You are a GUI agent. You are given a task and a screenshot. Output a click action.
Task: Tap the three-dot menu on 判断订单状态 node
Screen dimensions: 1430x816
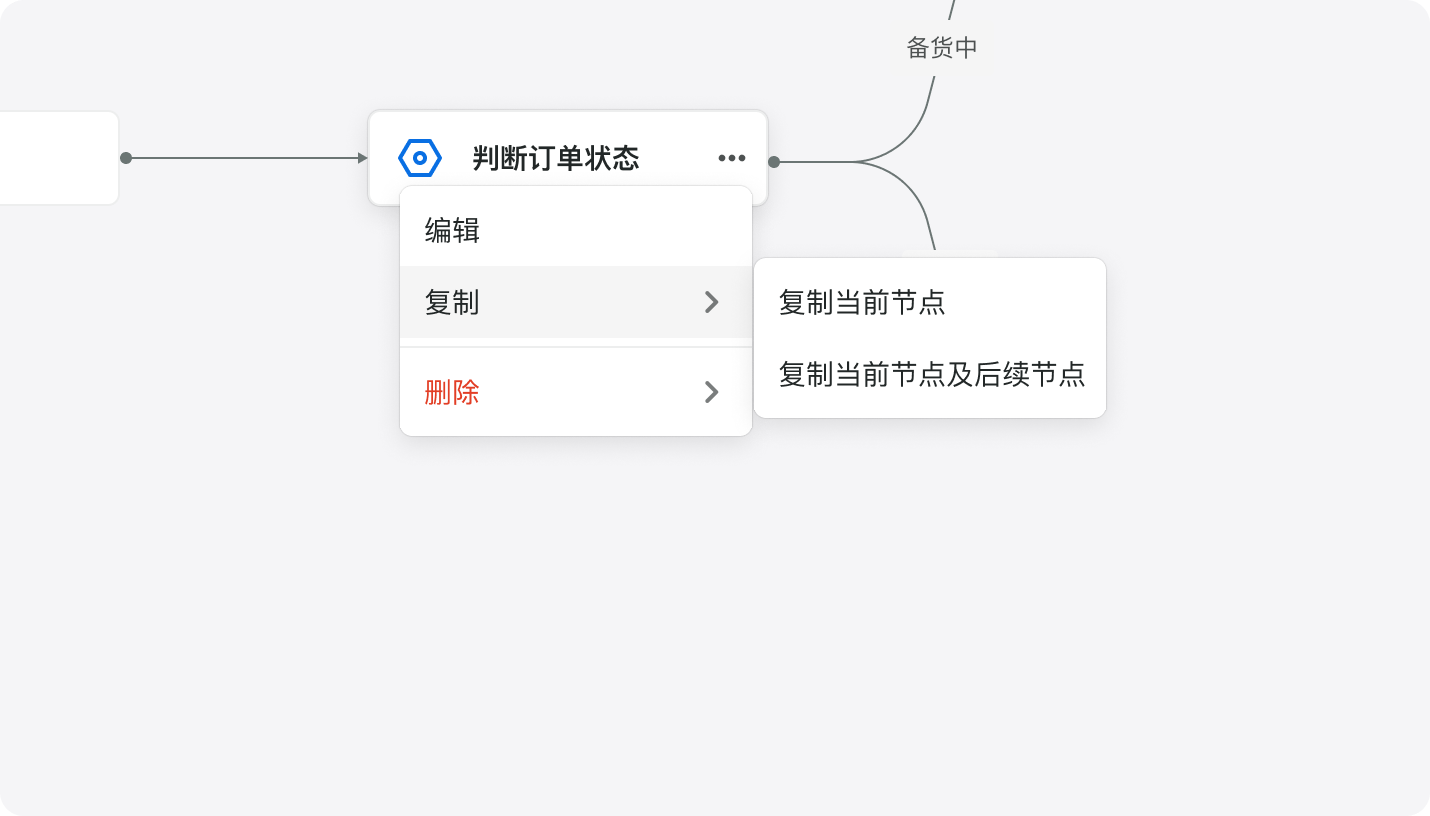point(731,158)
